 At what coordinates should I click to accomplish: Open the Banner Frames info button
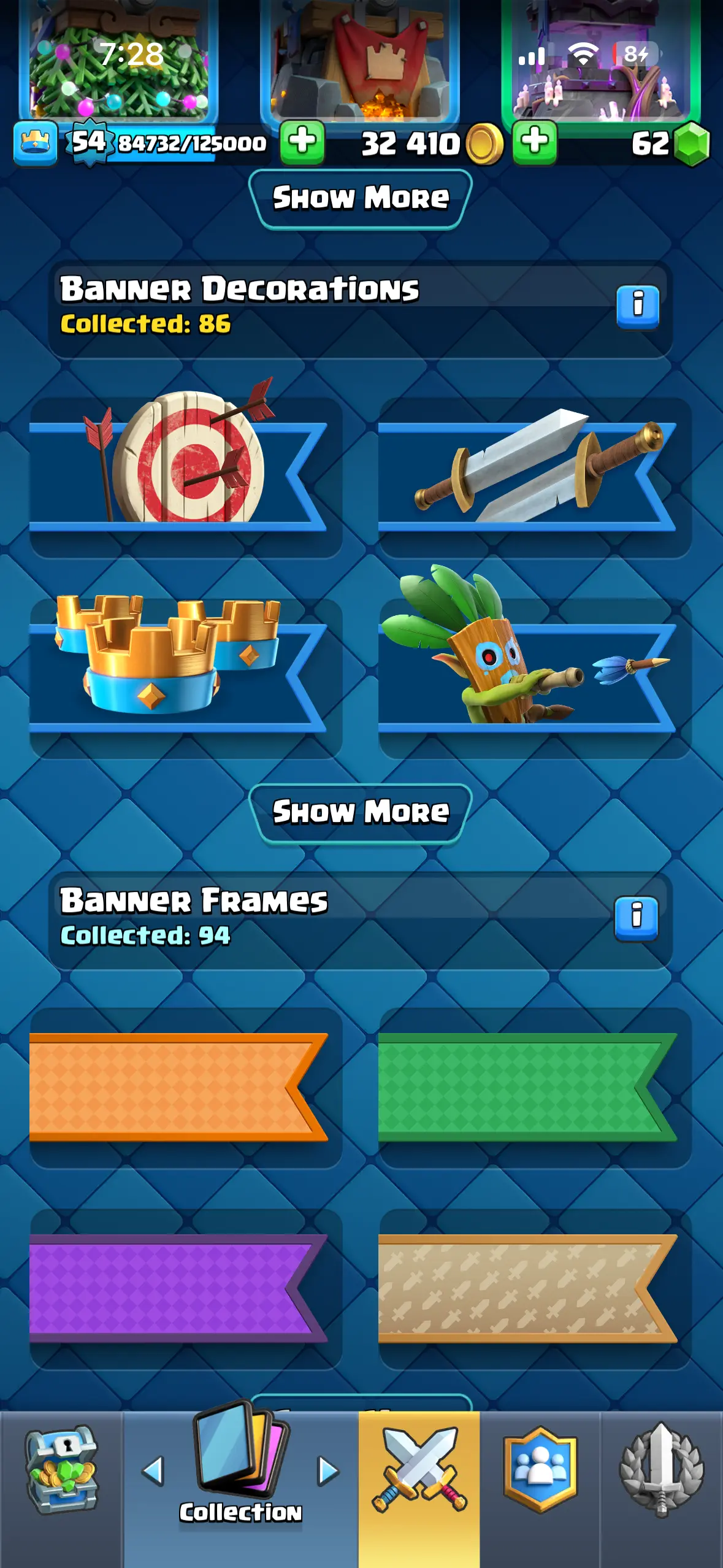tap(636, 918)
